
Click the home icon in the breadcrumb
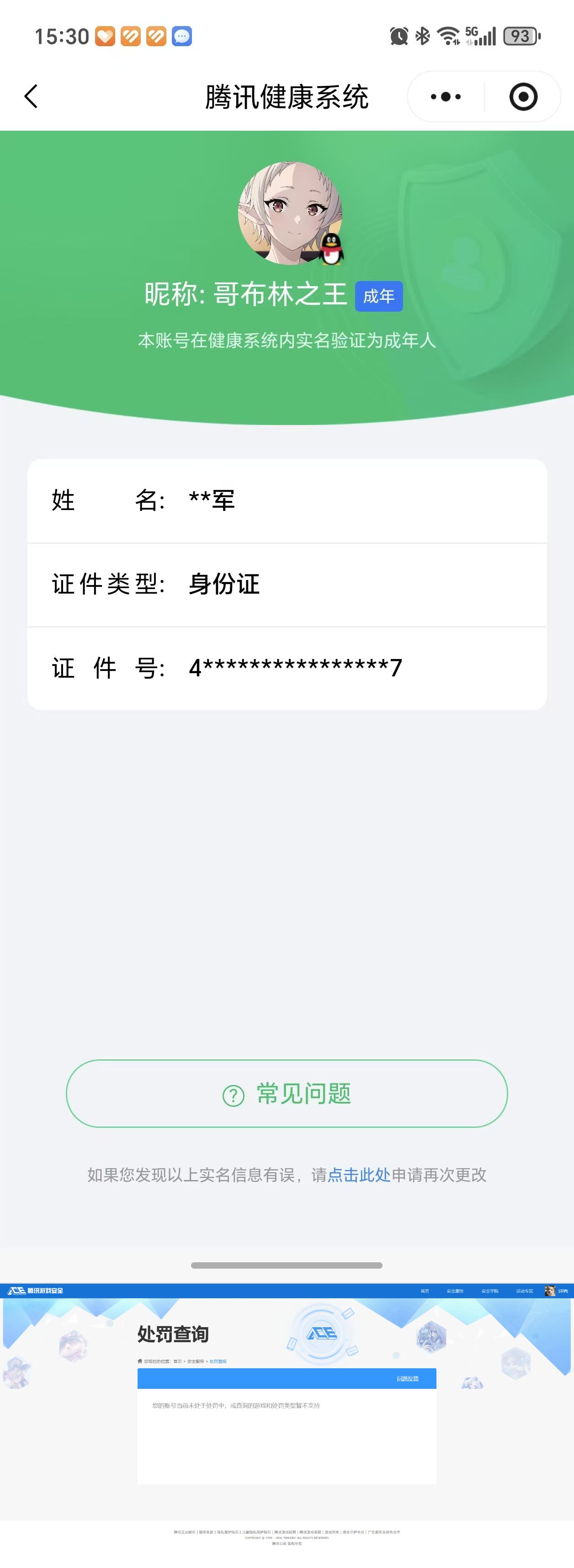(140, 1361)
